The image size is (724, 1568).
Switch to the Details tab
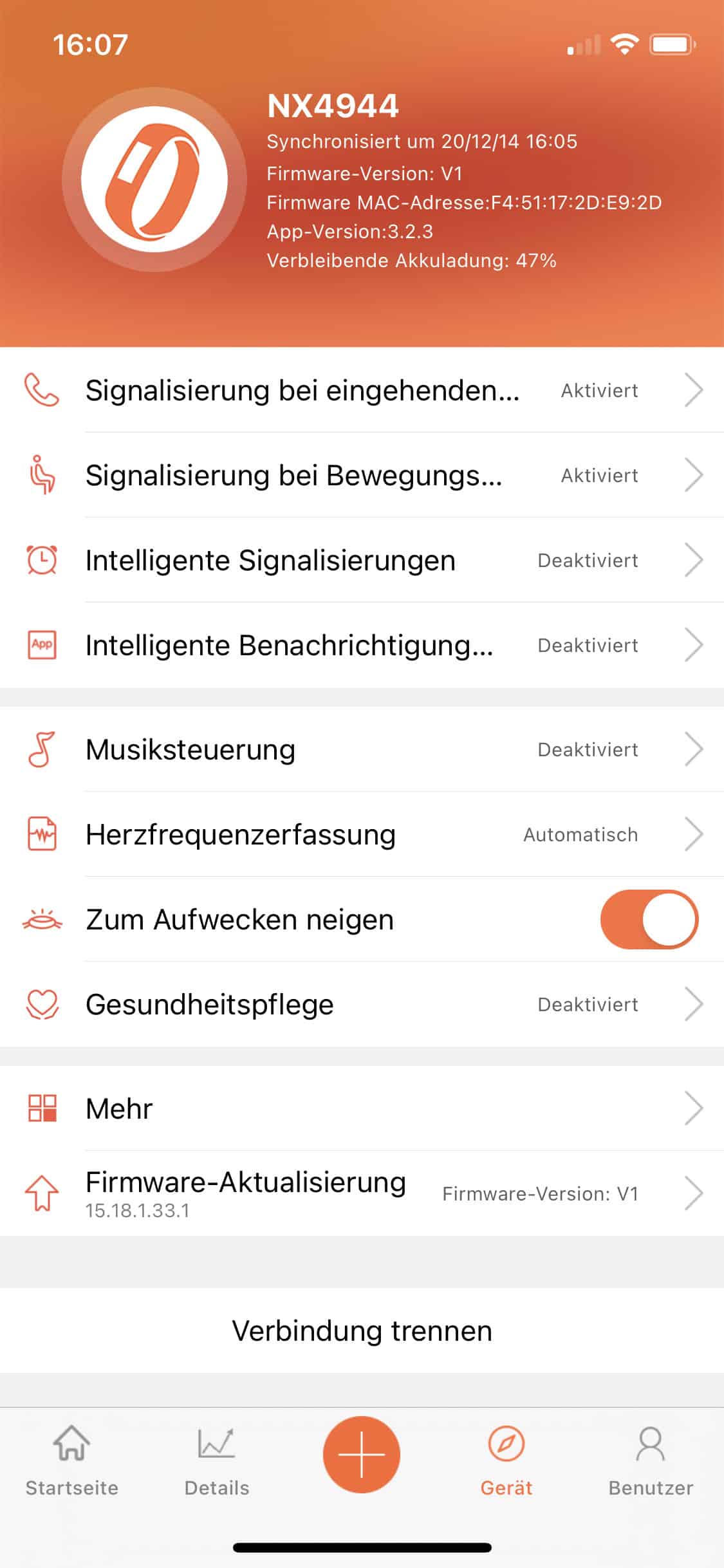(216, 1460)
